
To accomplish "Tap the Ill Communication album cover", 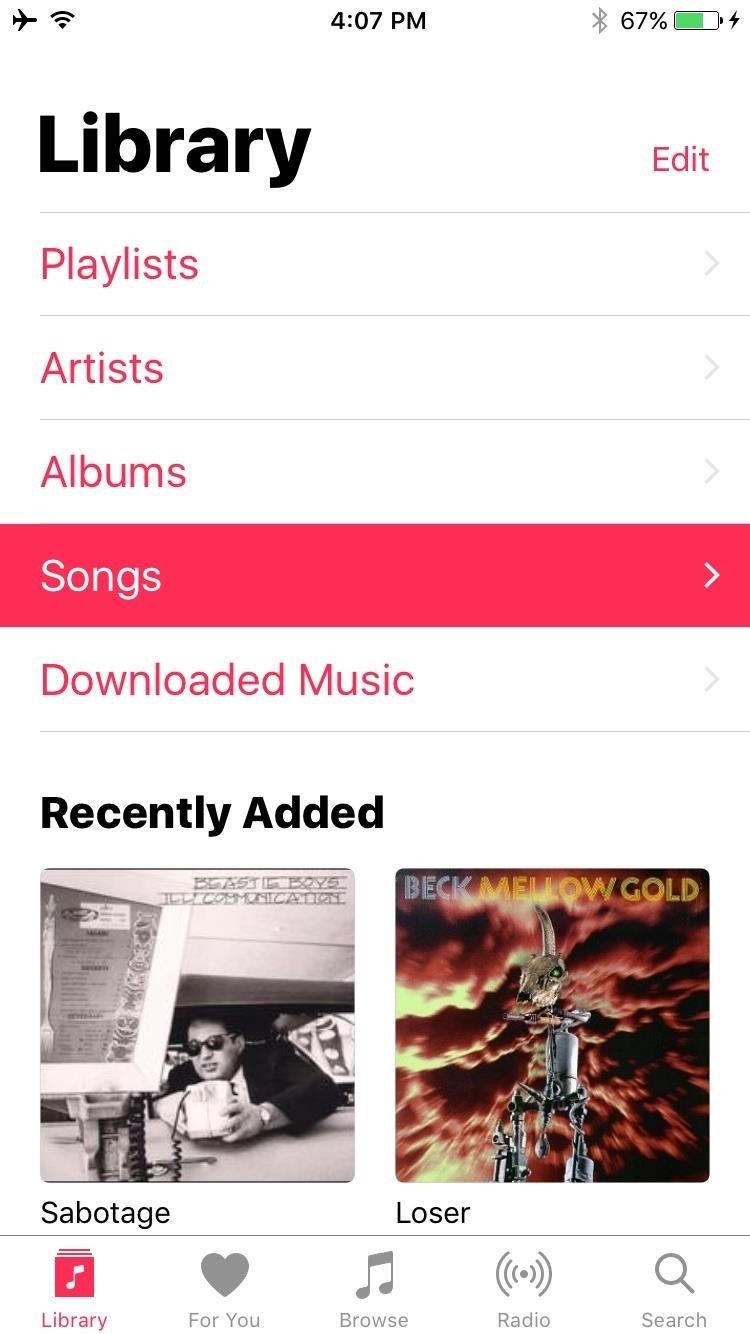I will coord(197,1024).
